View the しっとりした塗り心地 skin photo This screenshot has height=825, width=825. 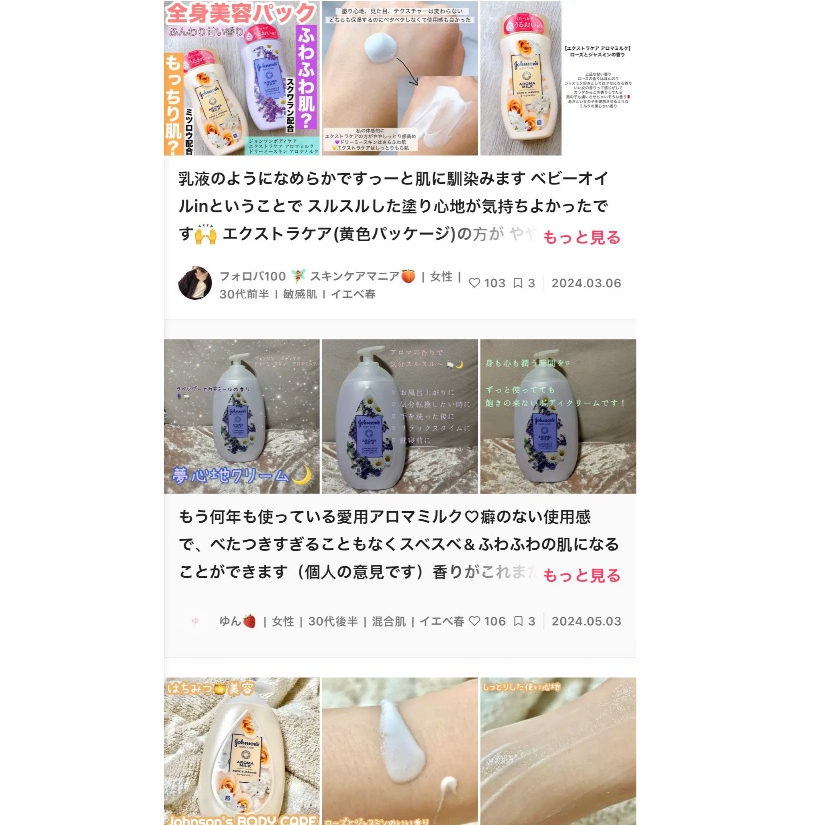click(557, 751)
